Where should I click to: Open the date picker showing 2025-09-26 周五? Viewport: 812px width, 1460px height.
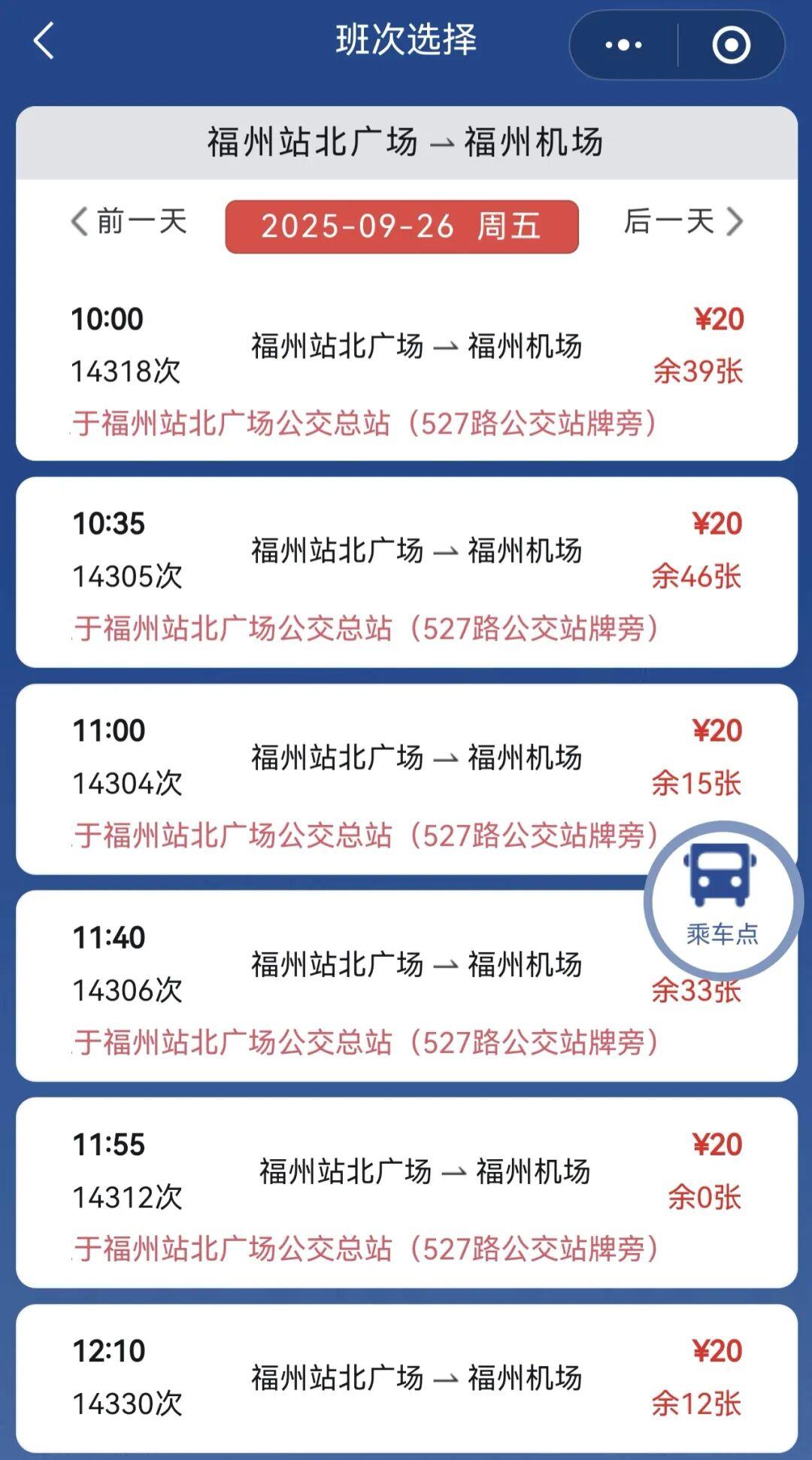point(401,226)
